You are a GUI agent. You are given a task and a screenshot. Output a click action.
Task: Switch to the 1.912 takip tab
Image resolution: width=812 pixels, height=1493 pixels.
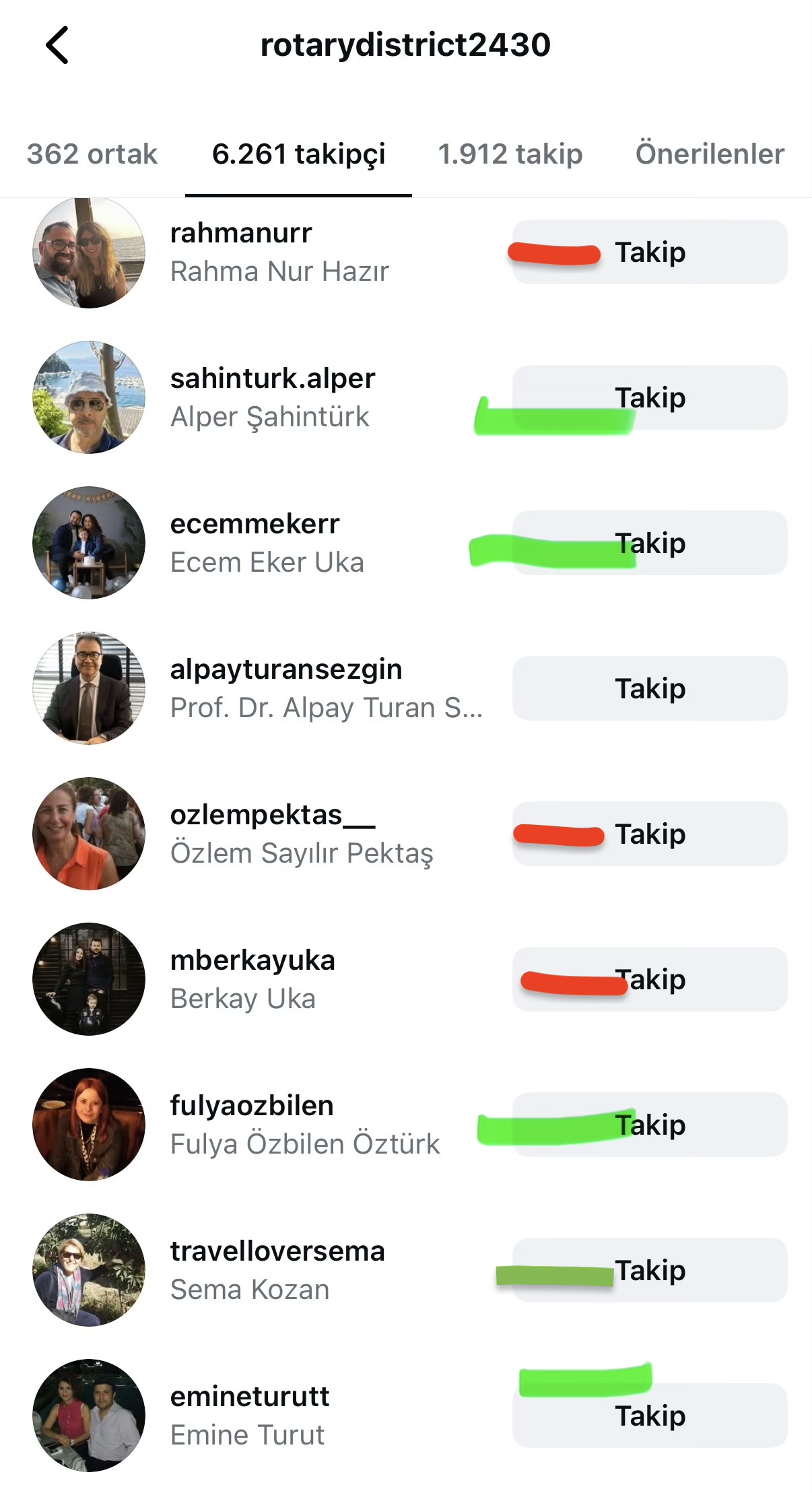click(510, 154)
